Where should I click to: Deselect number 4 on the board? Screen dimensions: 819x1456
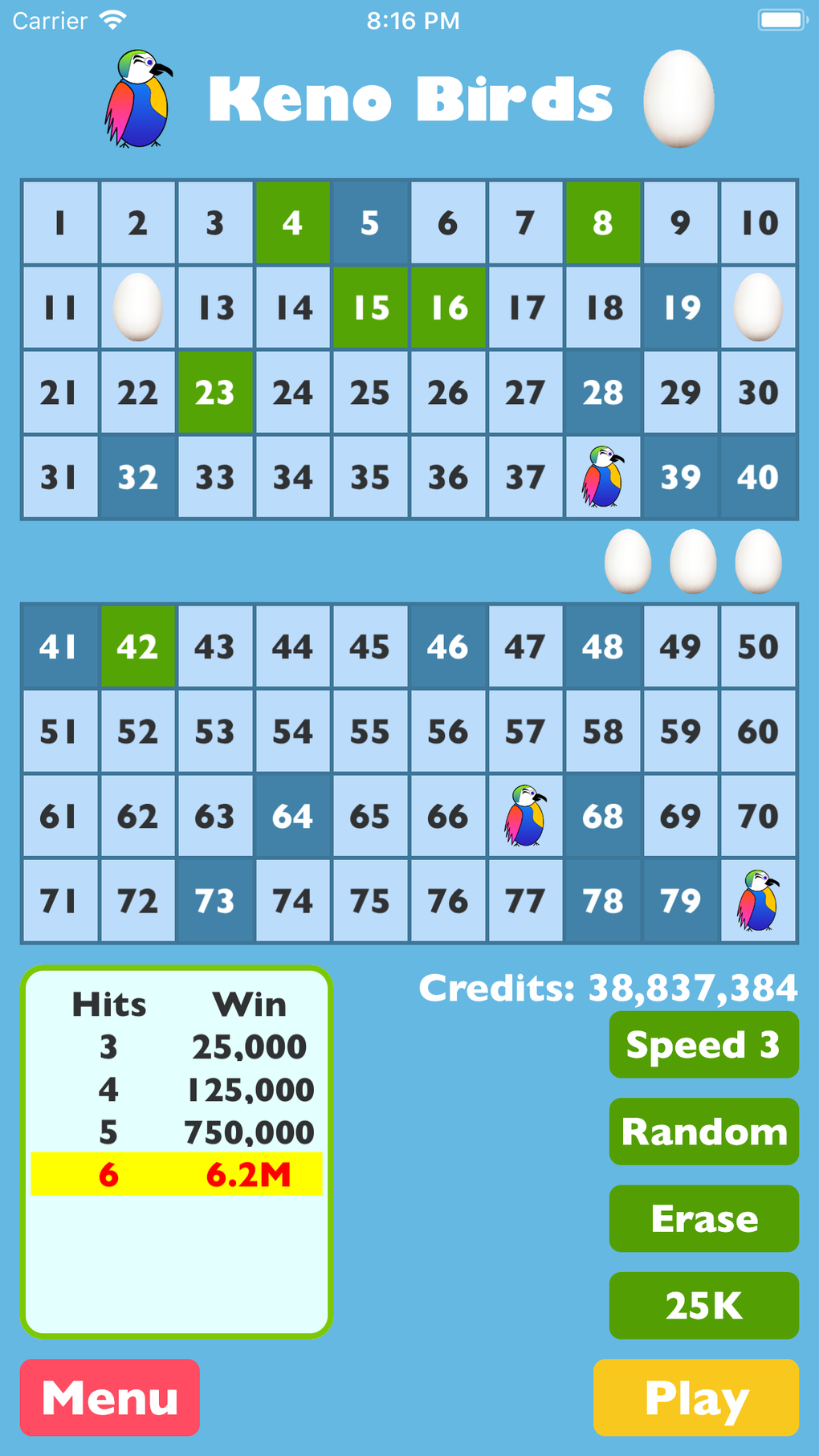click(x=292, y=223)
